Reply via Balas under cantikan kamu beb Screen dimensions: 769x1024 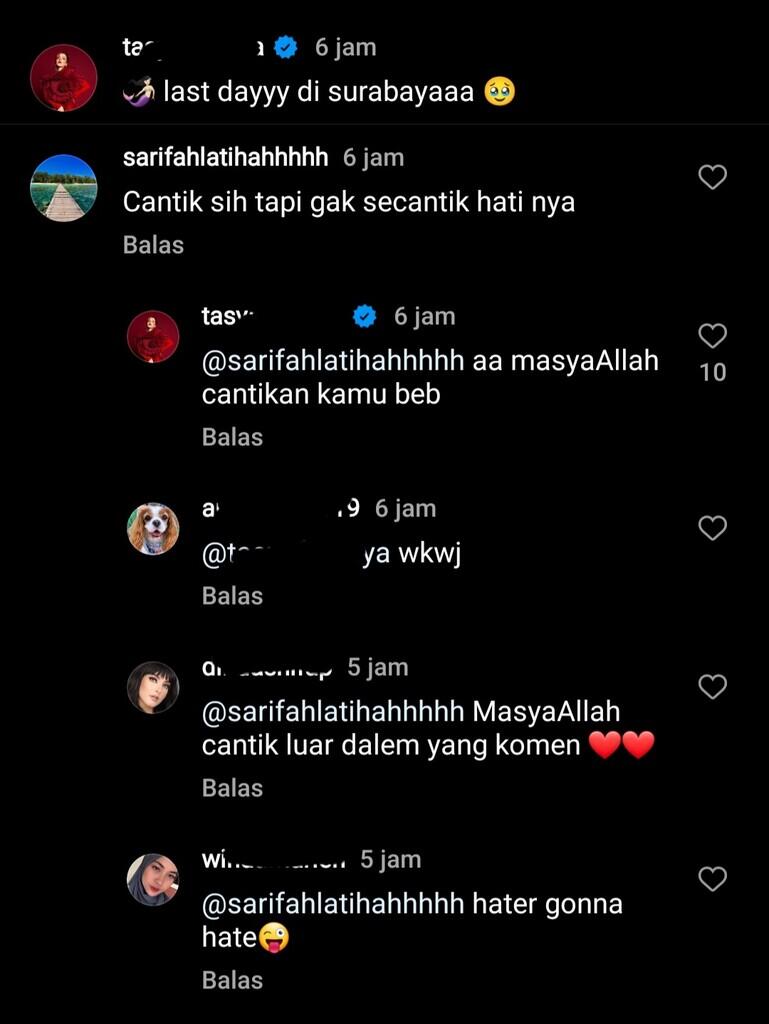coord(232,437)
